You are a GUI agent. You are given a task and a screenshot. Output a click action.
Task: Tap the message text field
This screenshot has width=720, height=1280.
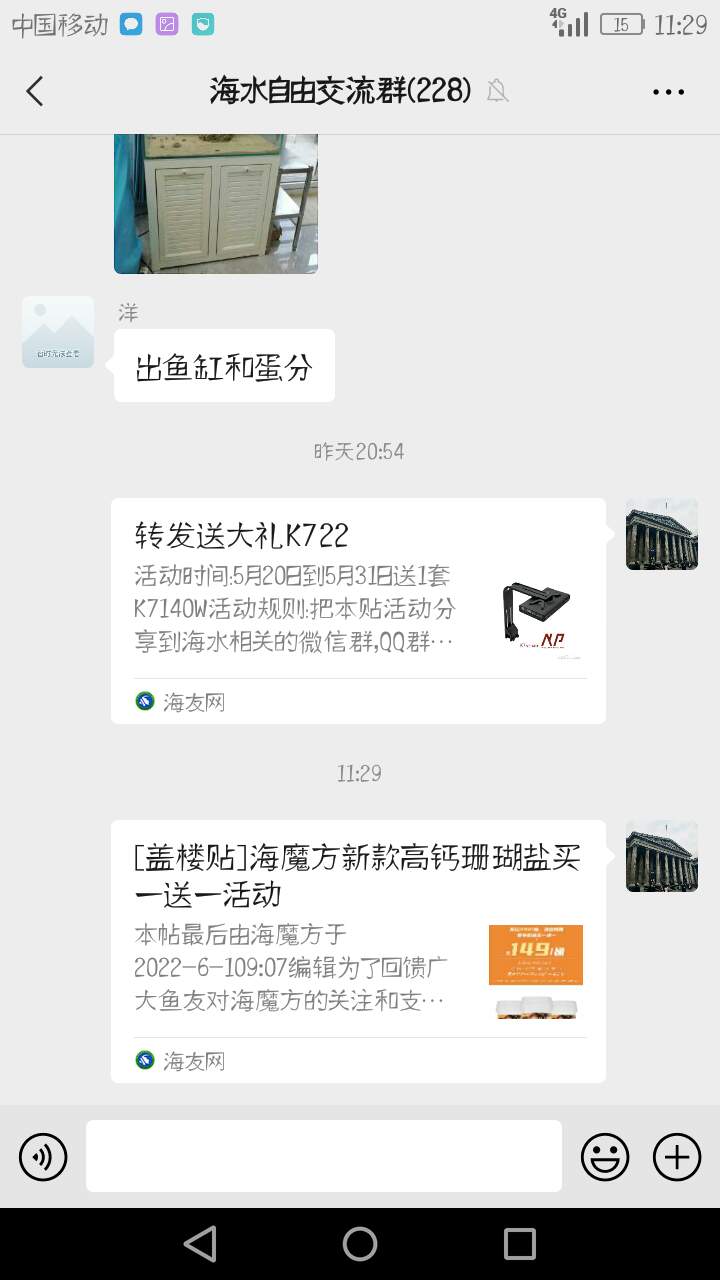[x=323, y=1156]
